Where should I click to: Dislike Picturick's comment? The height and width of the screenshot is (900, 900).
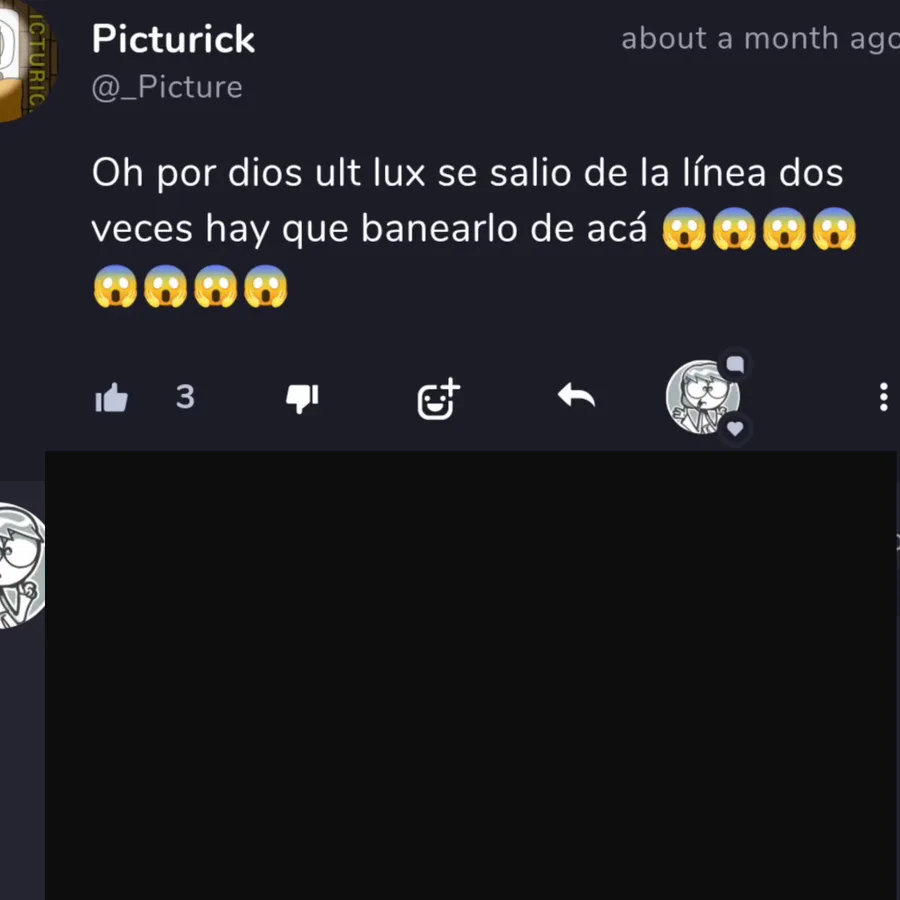click(x=302, y=399)
